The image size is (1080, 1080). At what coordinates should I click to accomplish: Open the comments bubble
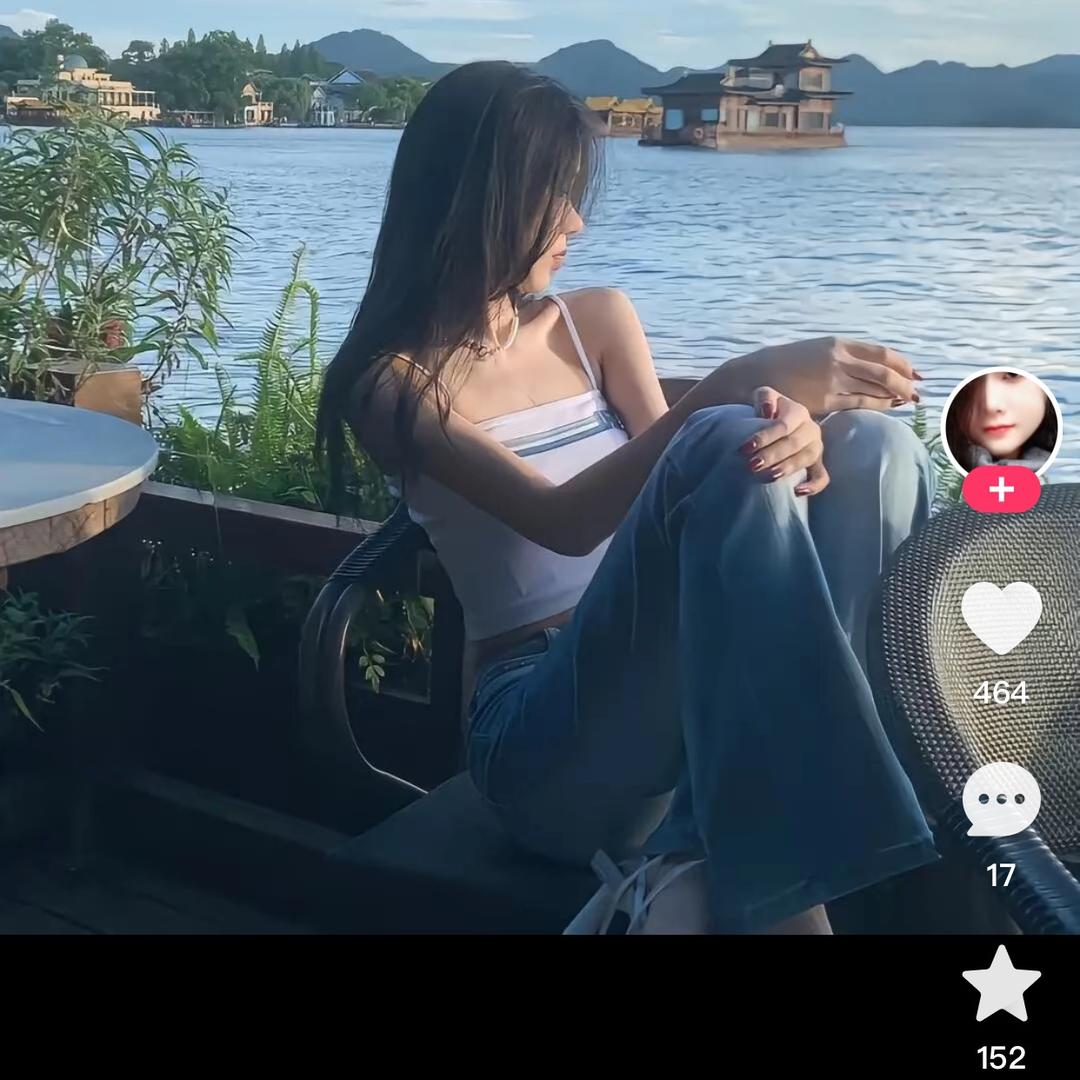pos(1001,800)
